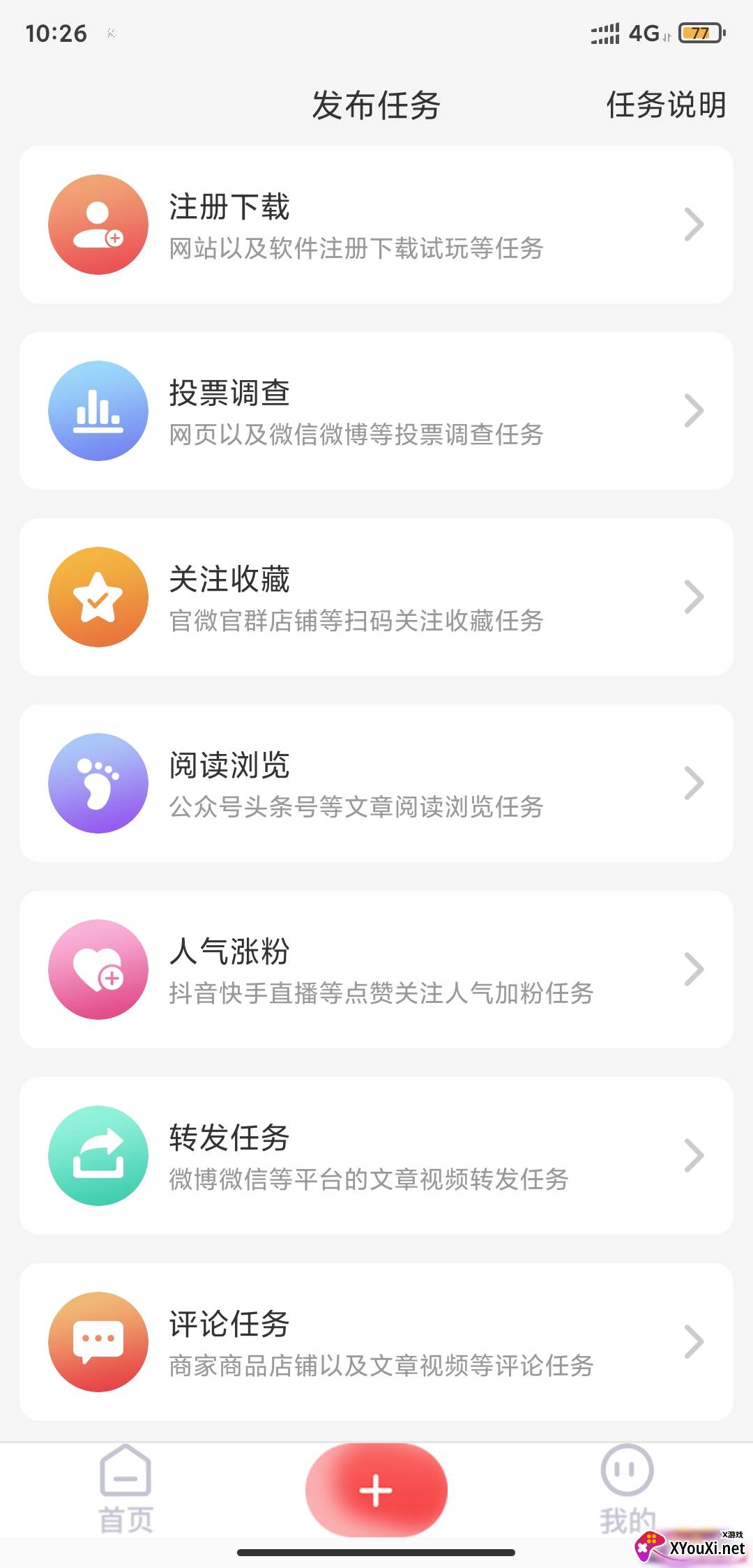The height and width of the screenshot is (1568, 753).
Task: Go to the 我的 tab
Action: click(x=627, y=1490)
